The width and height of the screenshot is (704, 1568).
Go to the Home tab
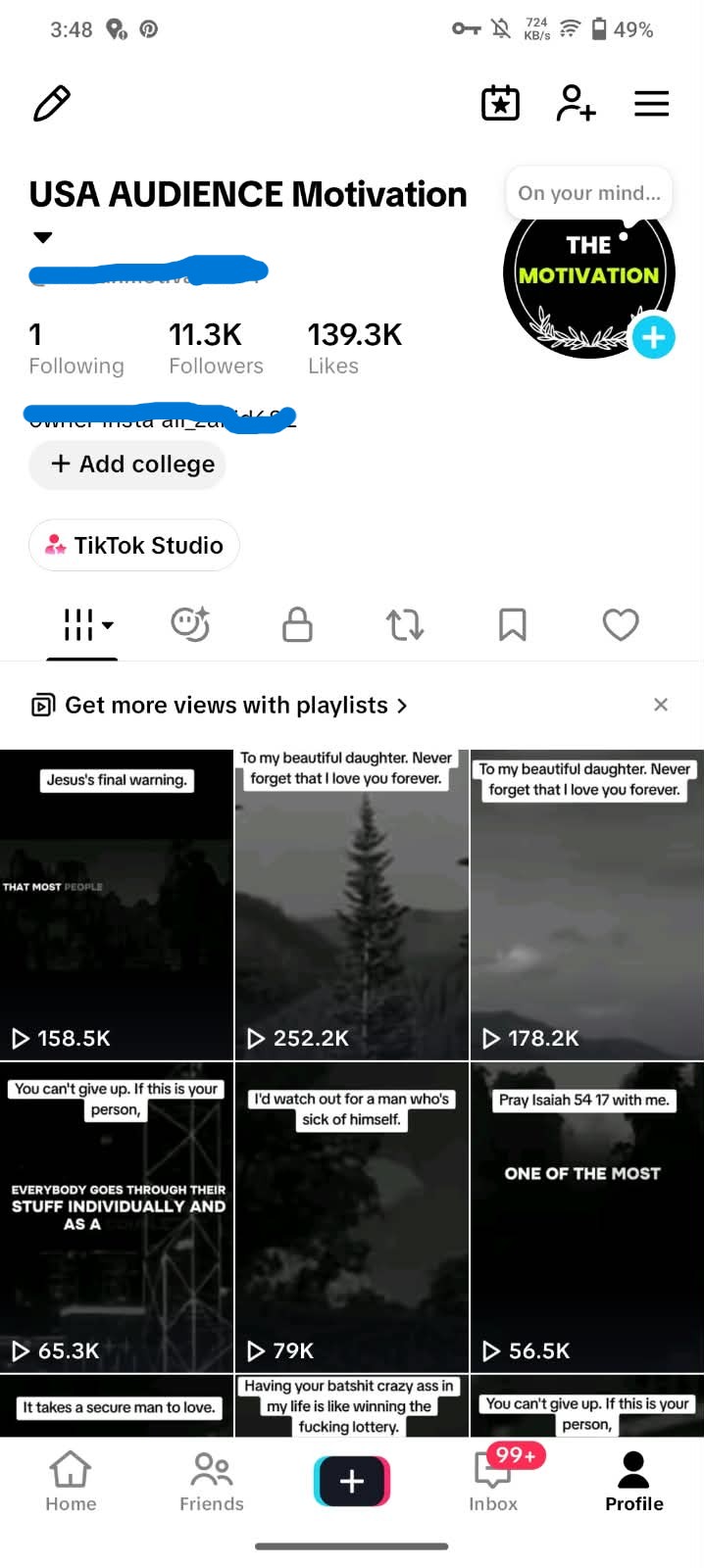click(71, 1482)
